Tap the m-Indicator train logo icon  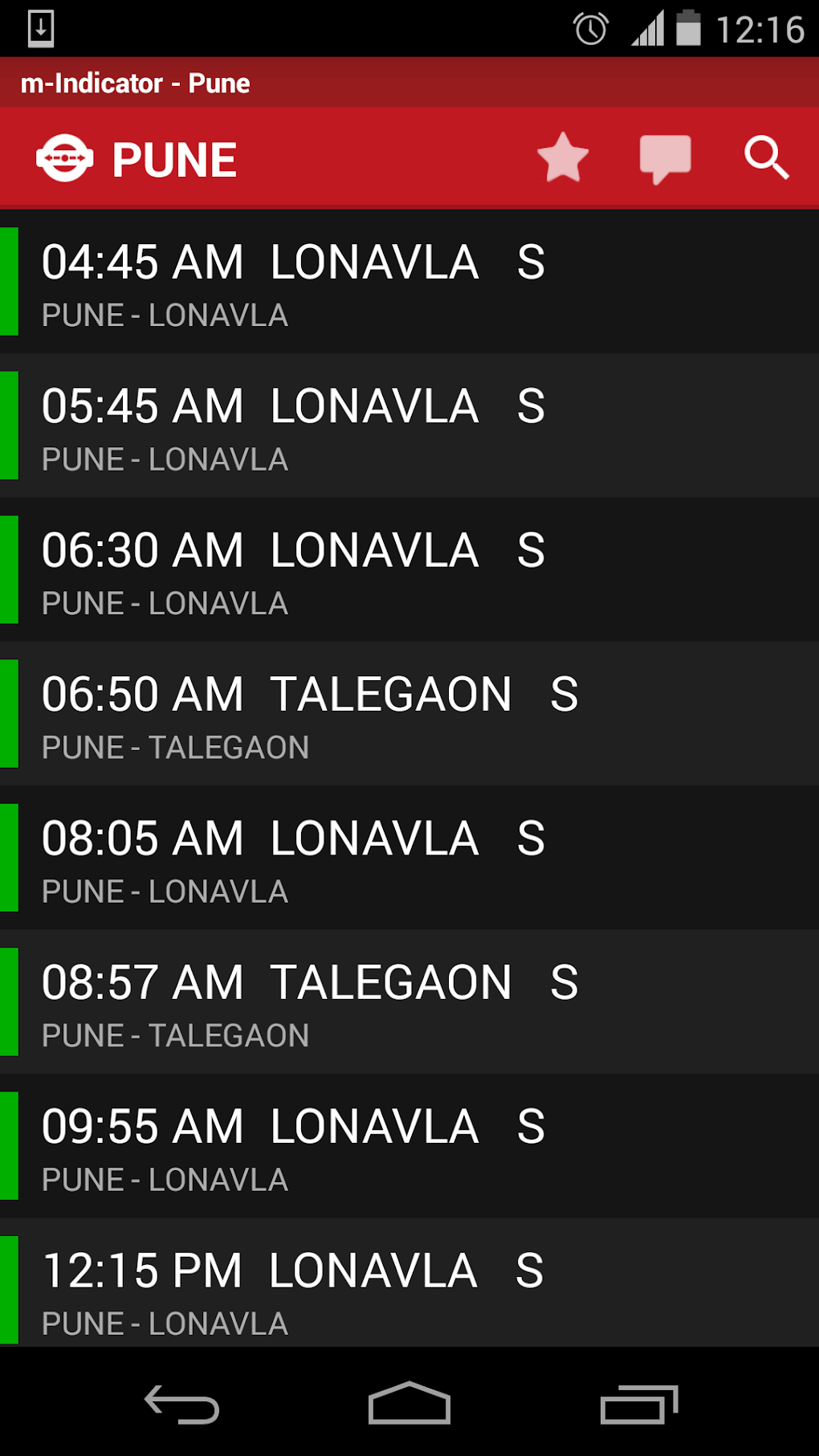64,158
